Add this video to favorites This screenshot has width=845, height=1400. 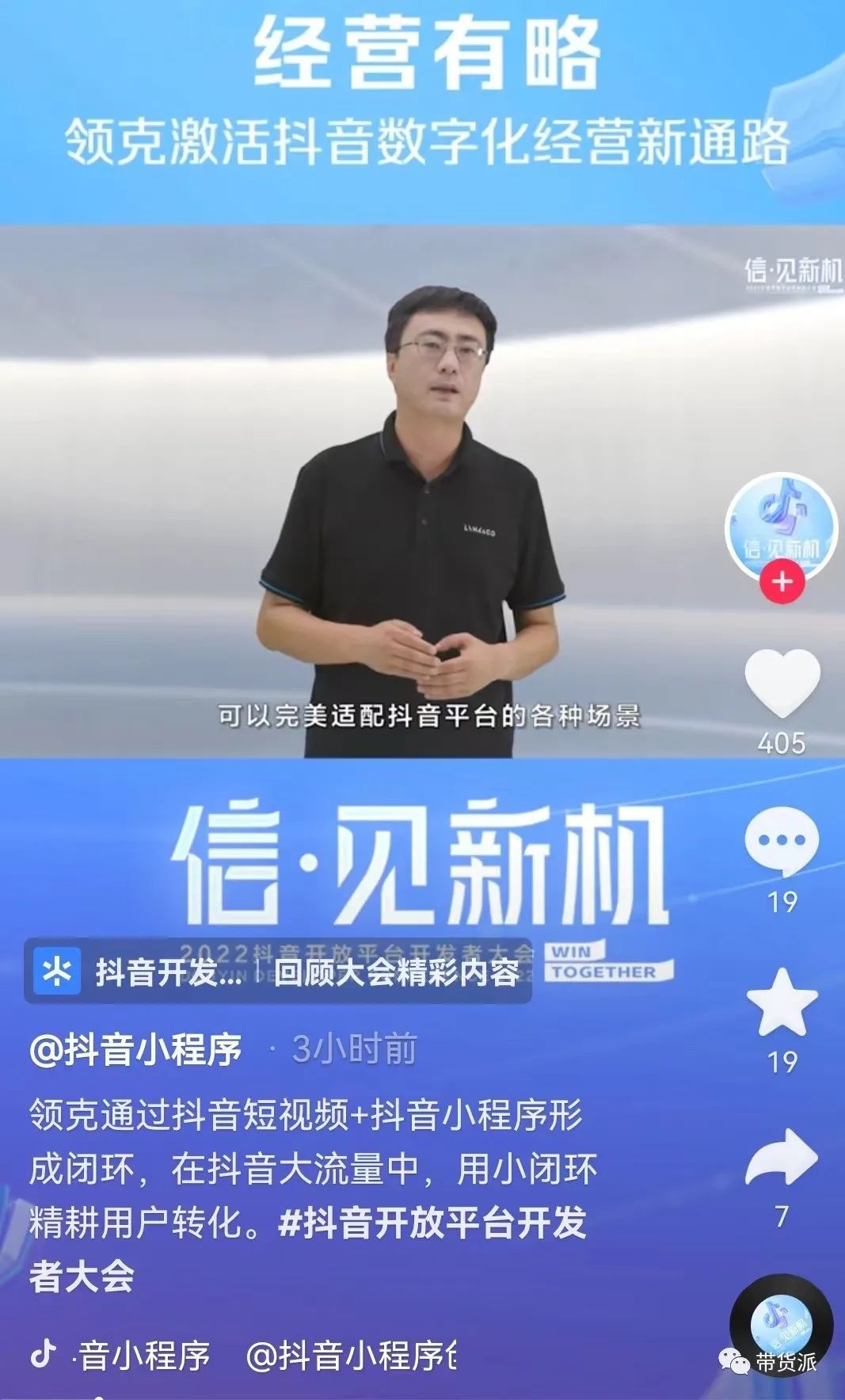click(x=782, y=1003)
